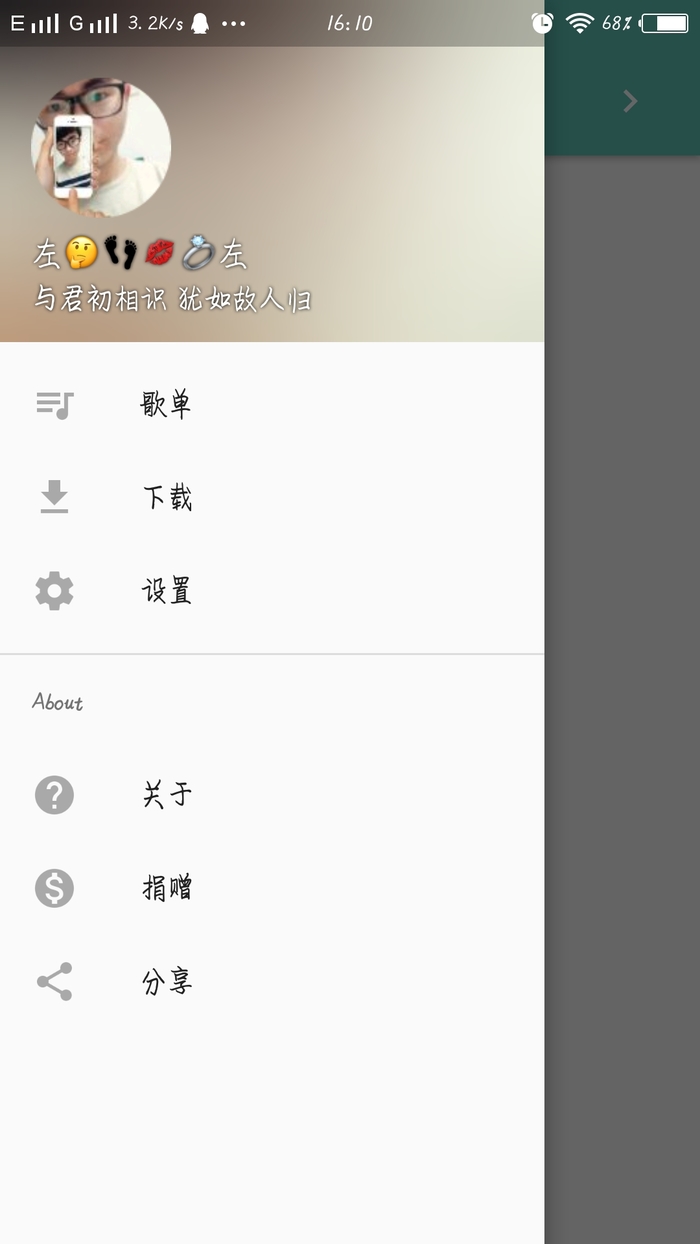Tap the arrow icon behind the drawer

(630, 101)
